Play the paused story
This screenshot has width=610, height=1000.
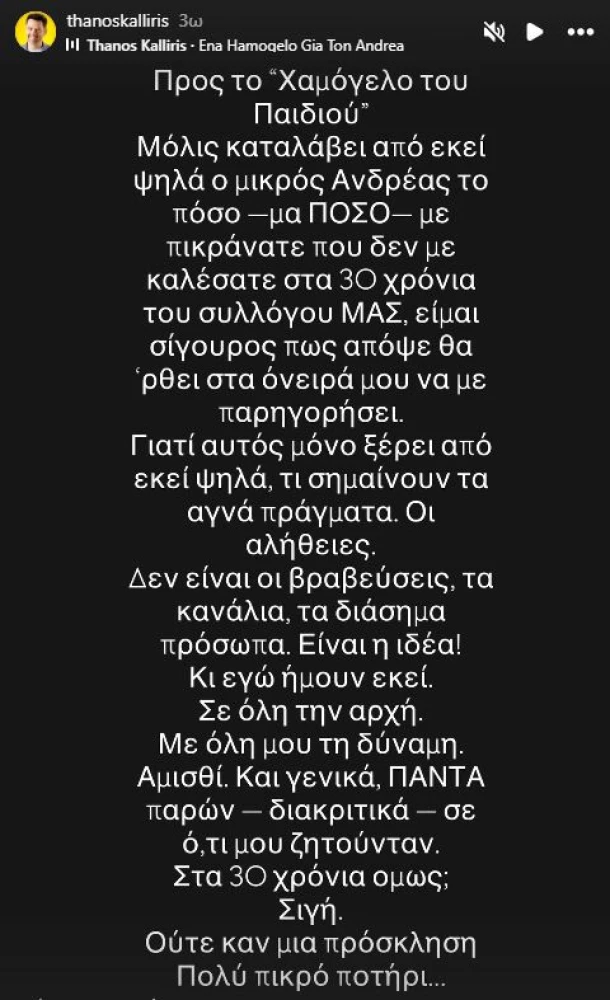[x=535, y=32]
